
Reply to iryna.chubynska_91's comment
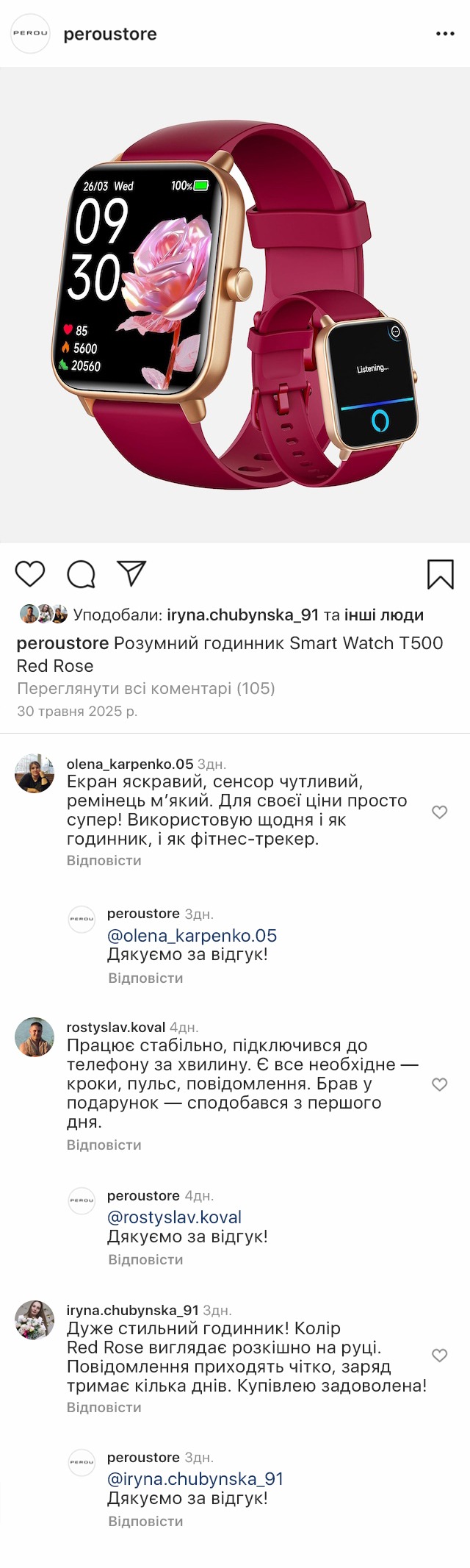(104, 1408)
